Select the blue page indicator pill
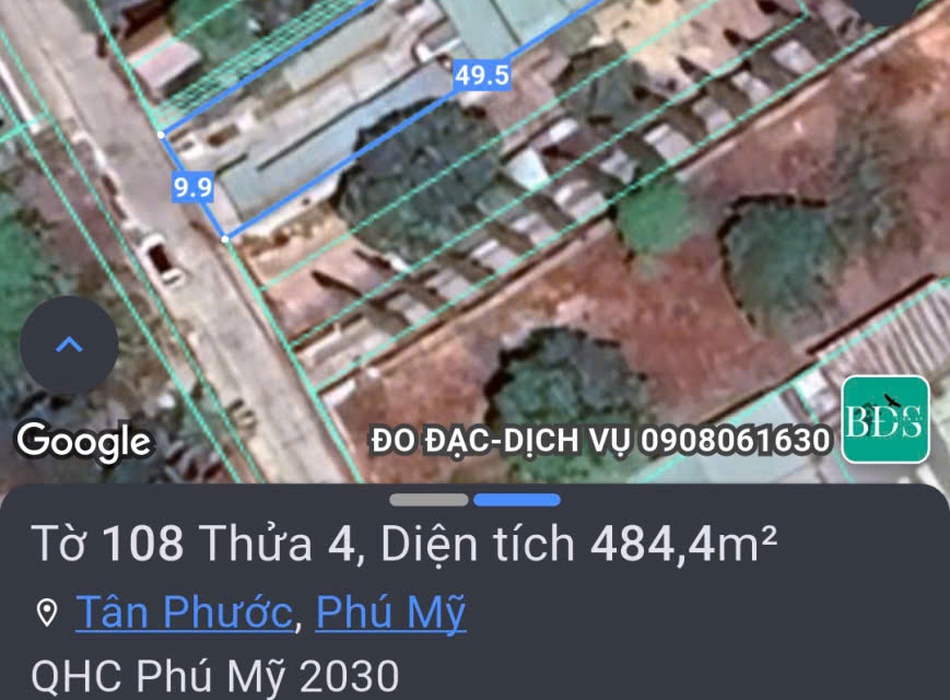The height and width of the screenshot is (700, 950). click(x=516, y=500)
